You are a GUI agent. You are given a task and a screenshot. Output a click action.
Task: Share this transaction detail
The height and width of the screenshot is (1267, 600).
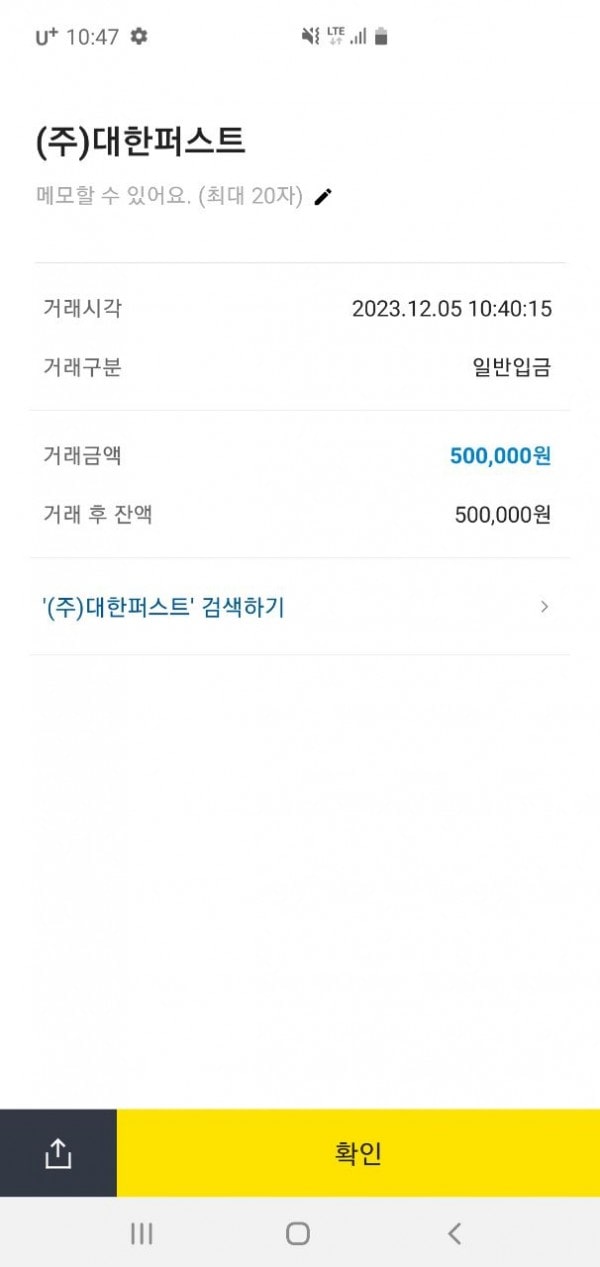(x=58, y=1153)
